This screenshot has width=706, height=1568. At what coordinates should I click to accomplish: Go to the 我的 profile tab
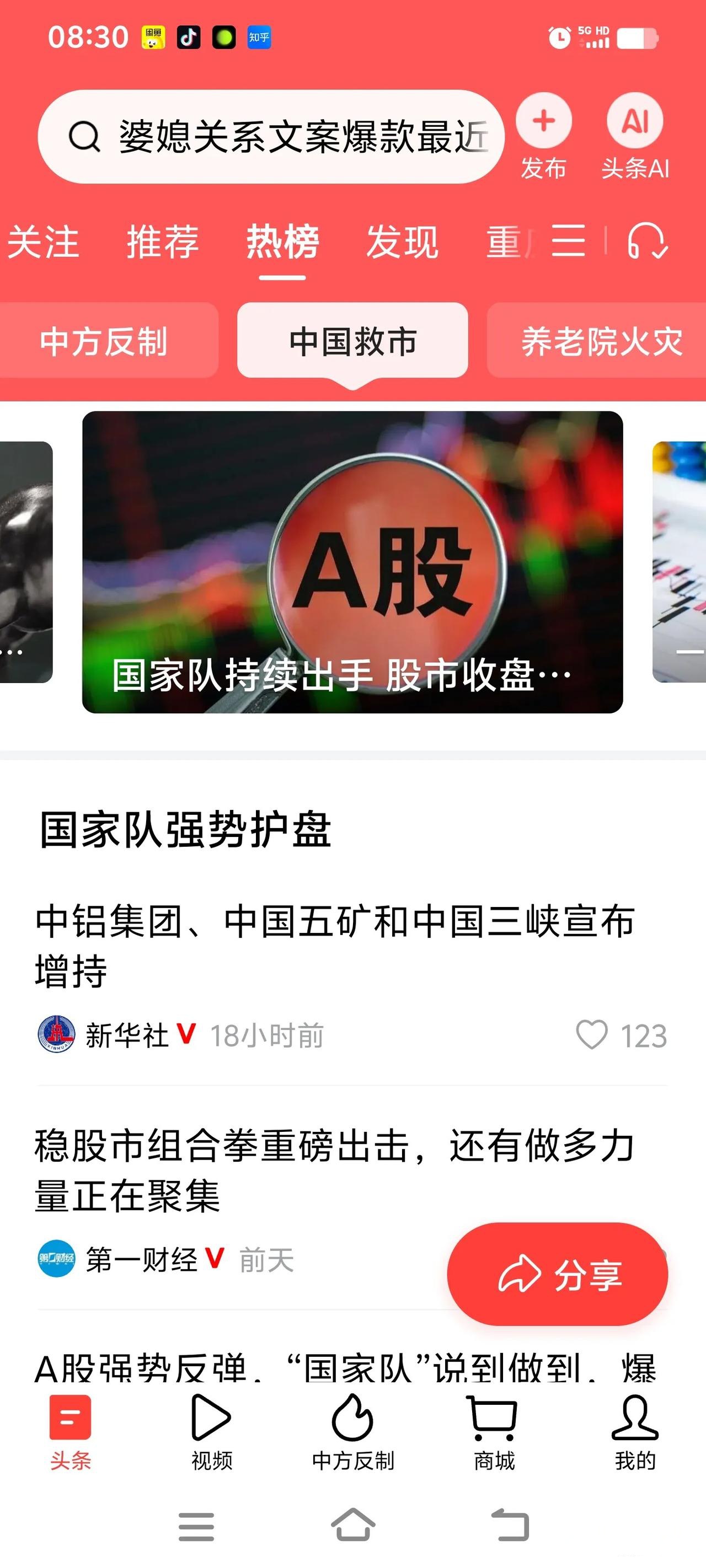click(635, 1432)
